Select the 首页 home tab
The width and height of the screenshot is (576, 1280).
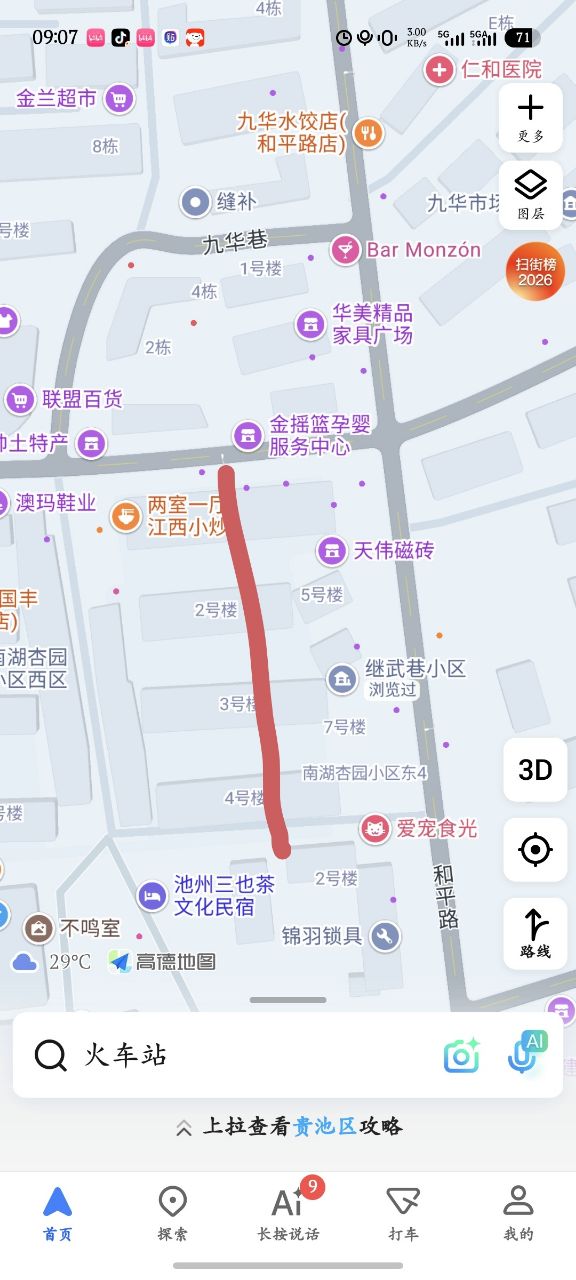pos(58,1213)
